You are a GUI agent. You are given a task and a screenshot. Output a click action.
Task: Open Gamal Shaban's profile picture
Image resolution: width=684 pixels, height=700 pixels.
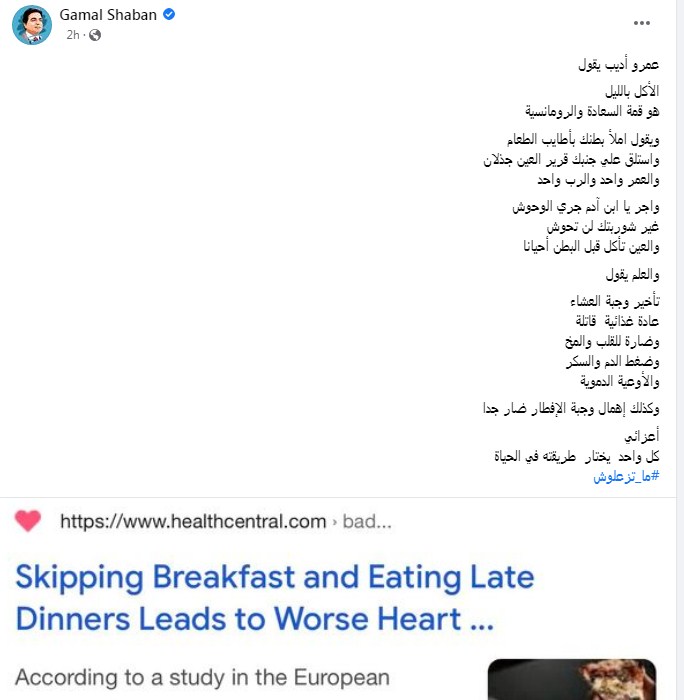pos(32,25)
